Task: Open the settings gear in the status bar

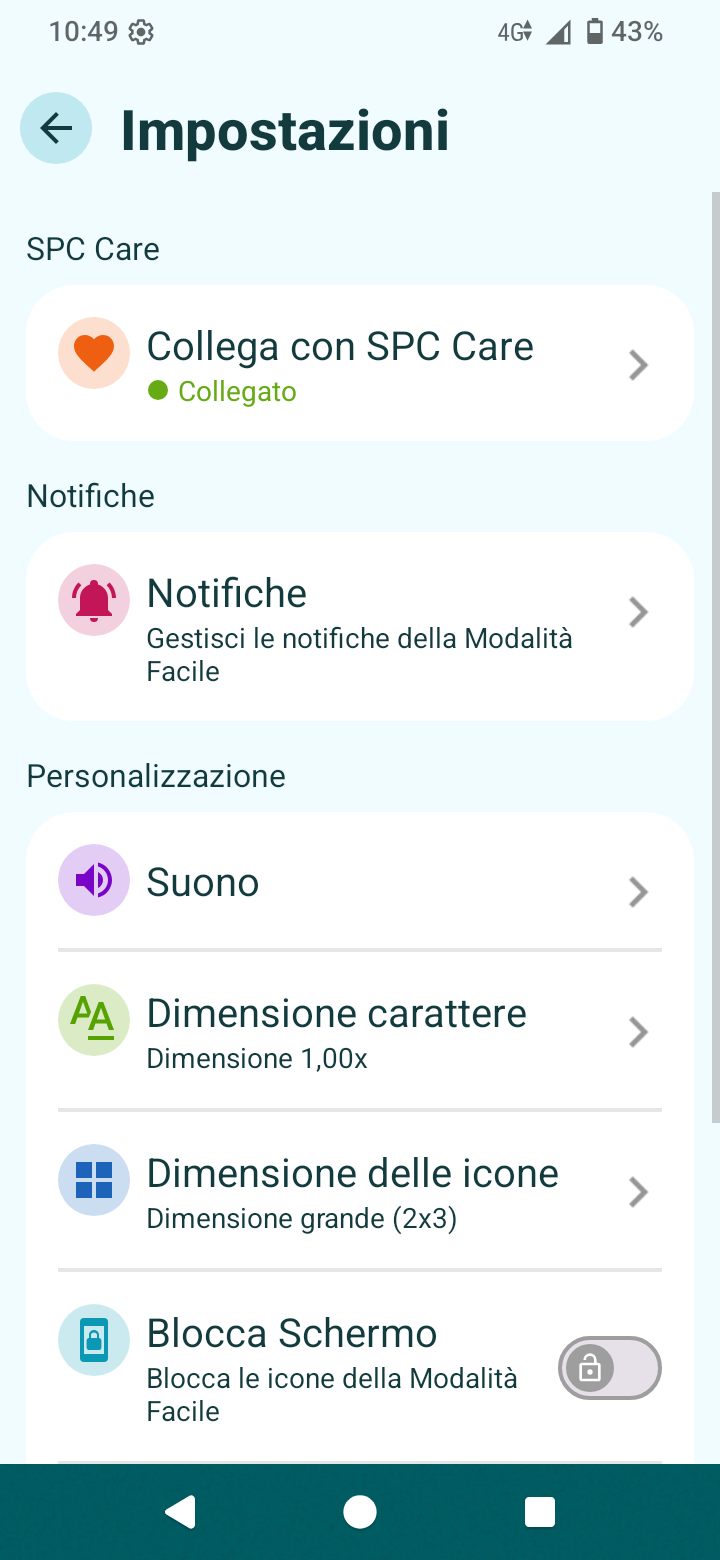Action: pos(141,32)
